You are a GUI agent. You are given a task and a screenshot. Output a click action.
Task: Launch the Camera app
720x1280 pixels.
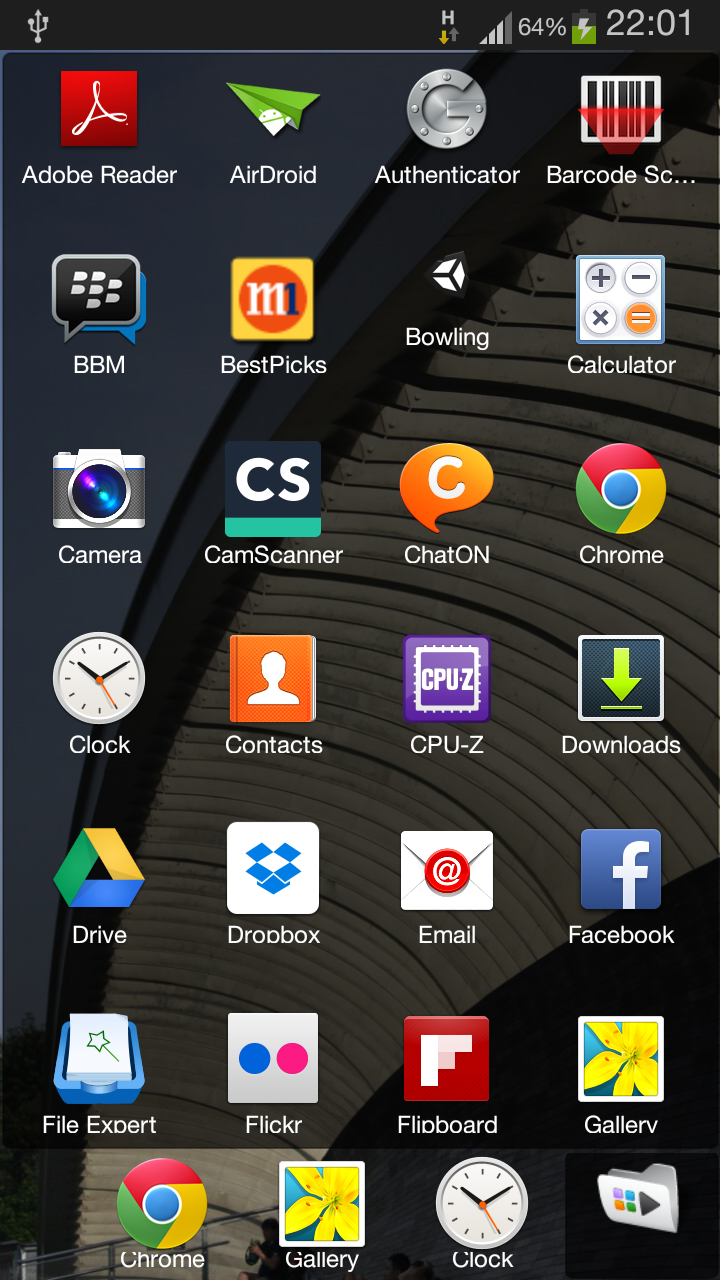click(99, 490)
